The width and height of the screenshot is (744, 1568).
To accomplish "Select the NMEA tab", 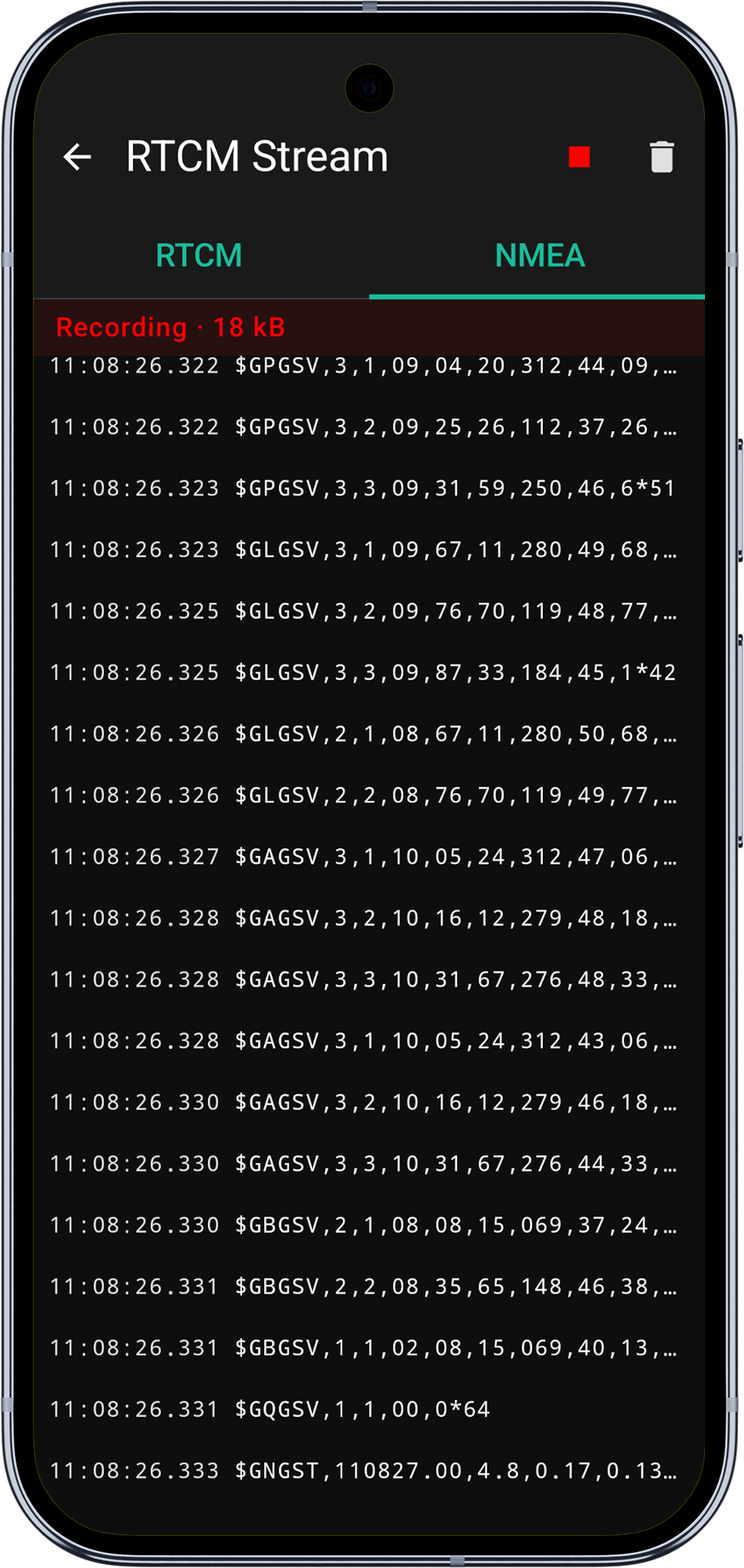I will coord(540,256).
